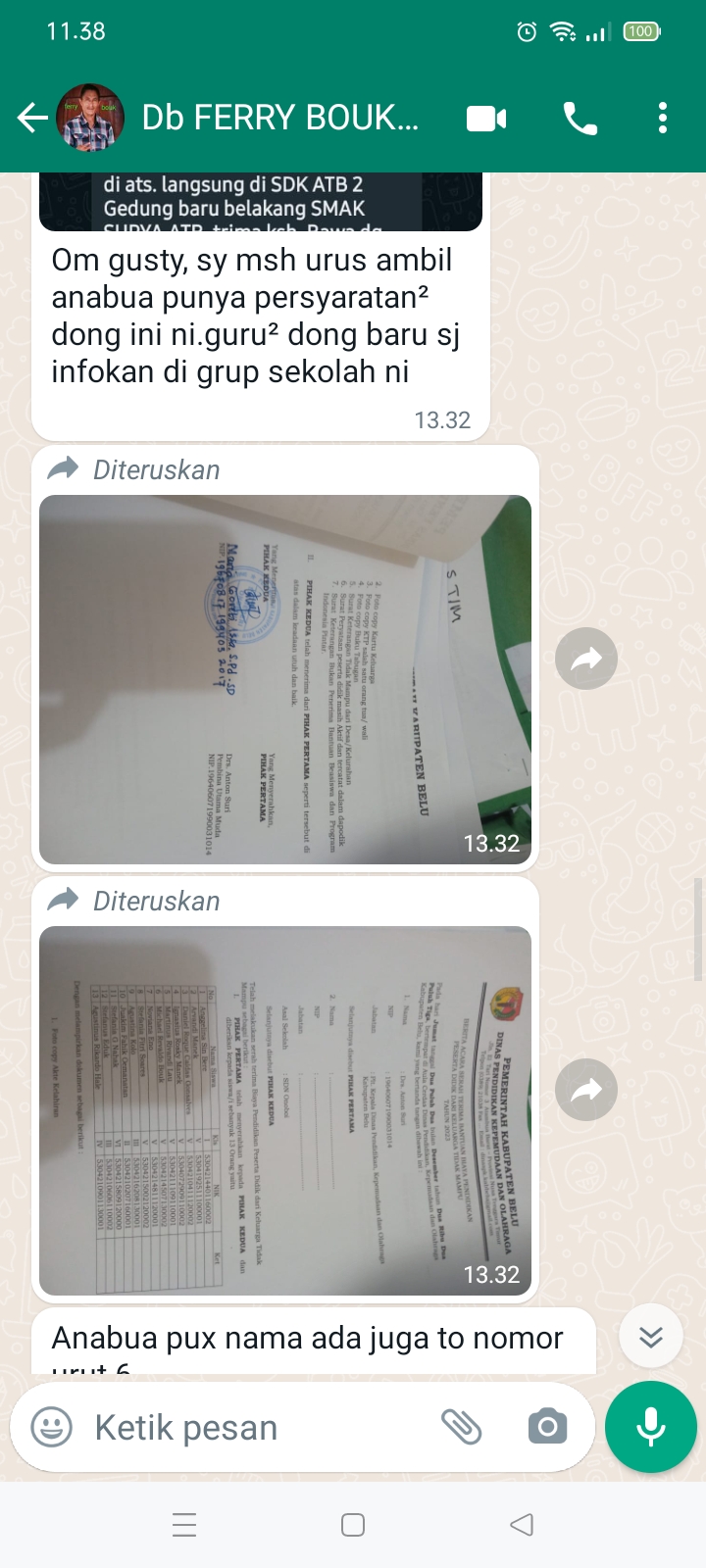Open the profile photo of Db FERRY
This screenshot has height=1568, width=706.
click(x=90, y=119)
